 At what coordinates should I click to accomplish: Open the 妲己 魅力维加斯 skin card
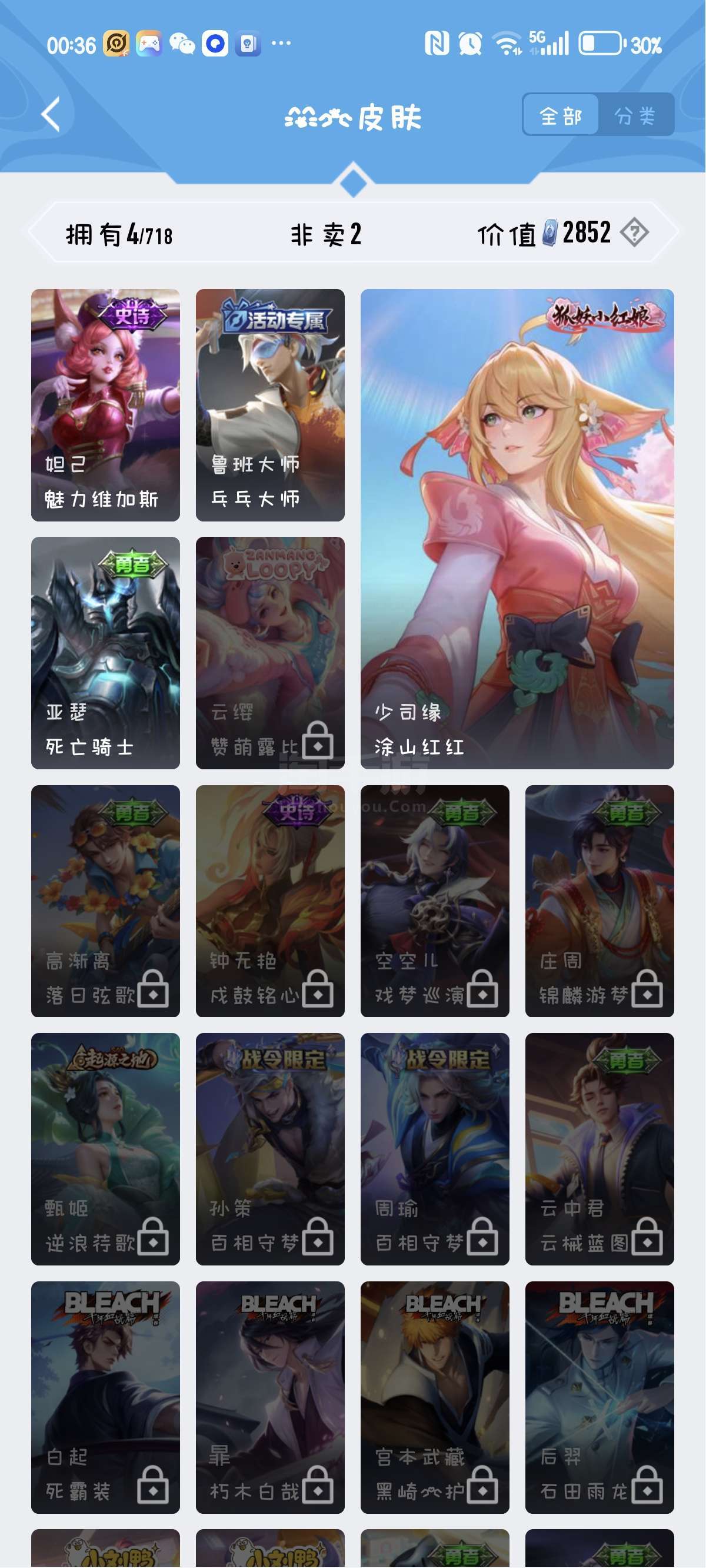pos(105,405)
